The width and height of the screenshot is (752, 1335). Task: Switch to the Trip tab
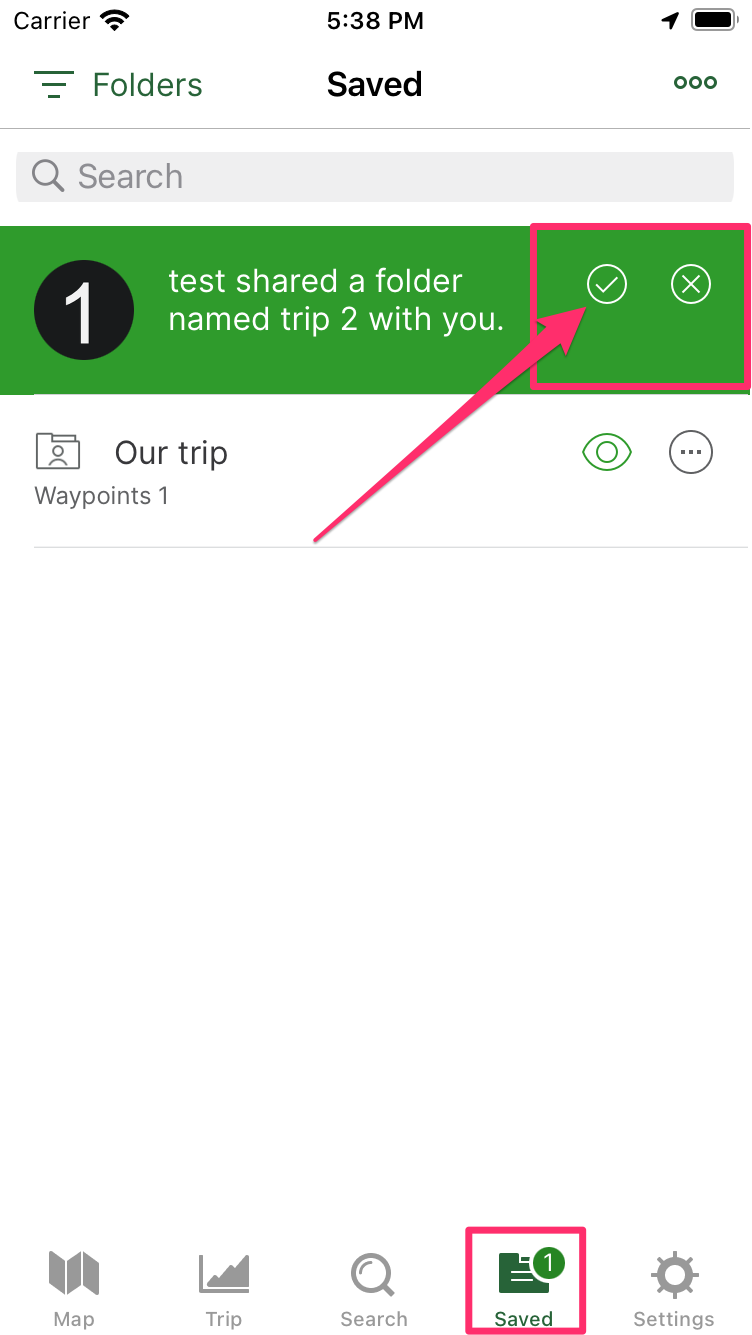click(224, 1288)
